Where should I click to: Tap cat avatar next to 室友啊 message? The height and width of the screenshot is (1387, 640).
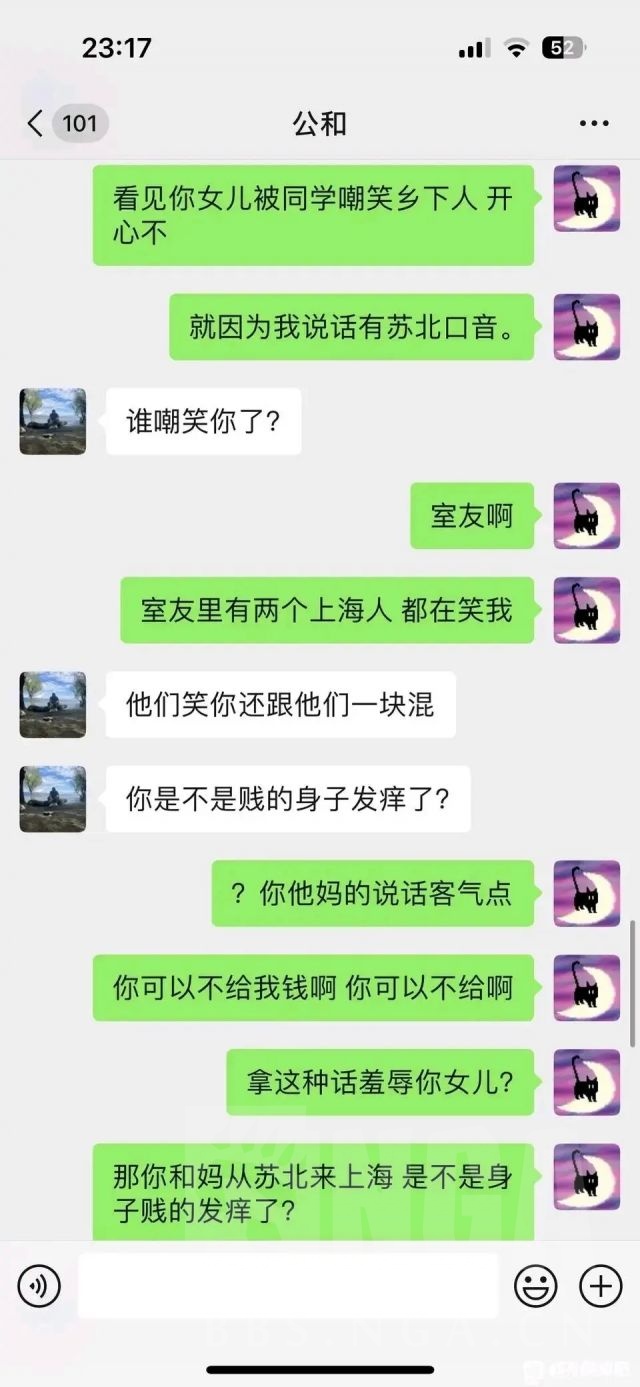tap(587, 515)
